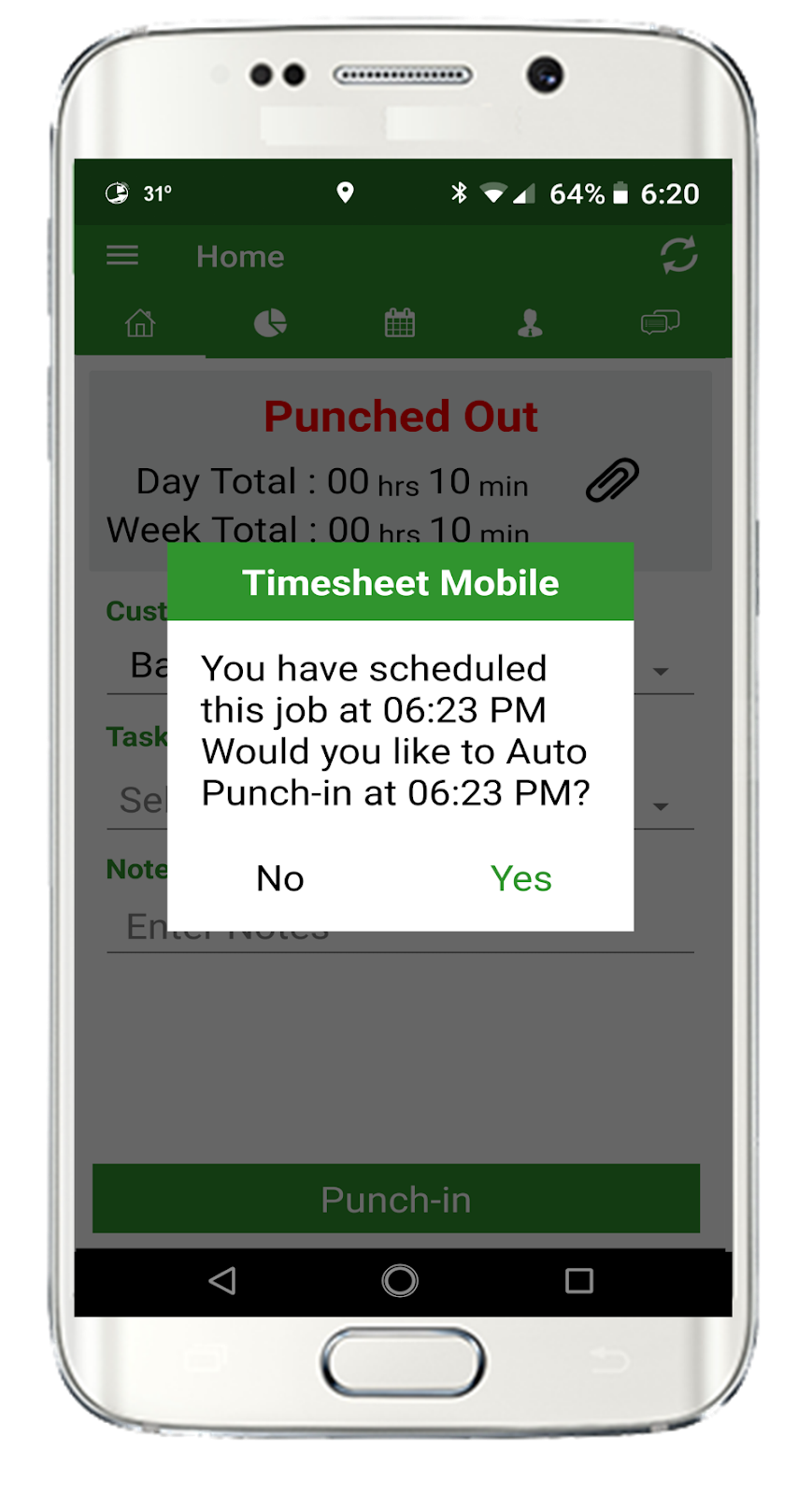Tap the paperclip attachment icon
Viewport: 812px width, 1495px height.
tap(612, 479)
